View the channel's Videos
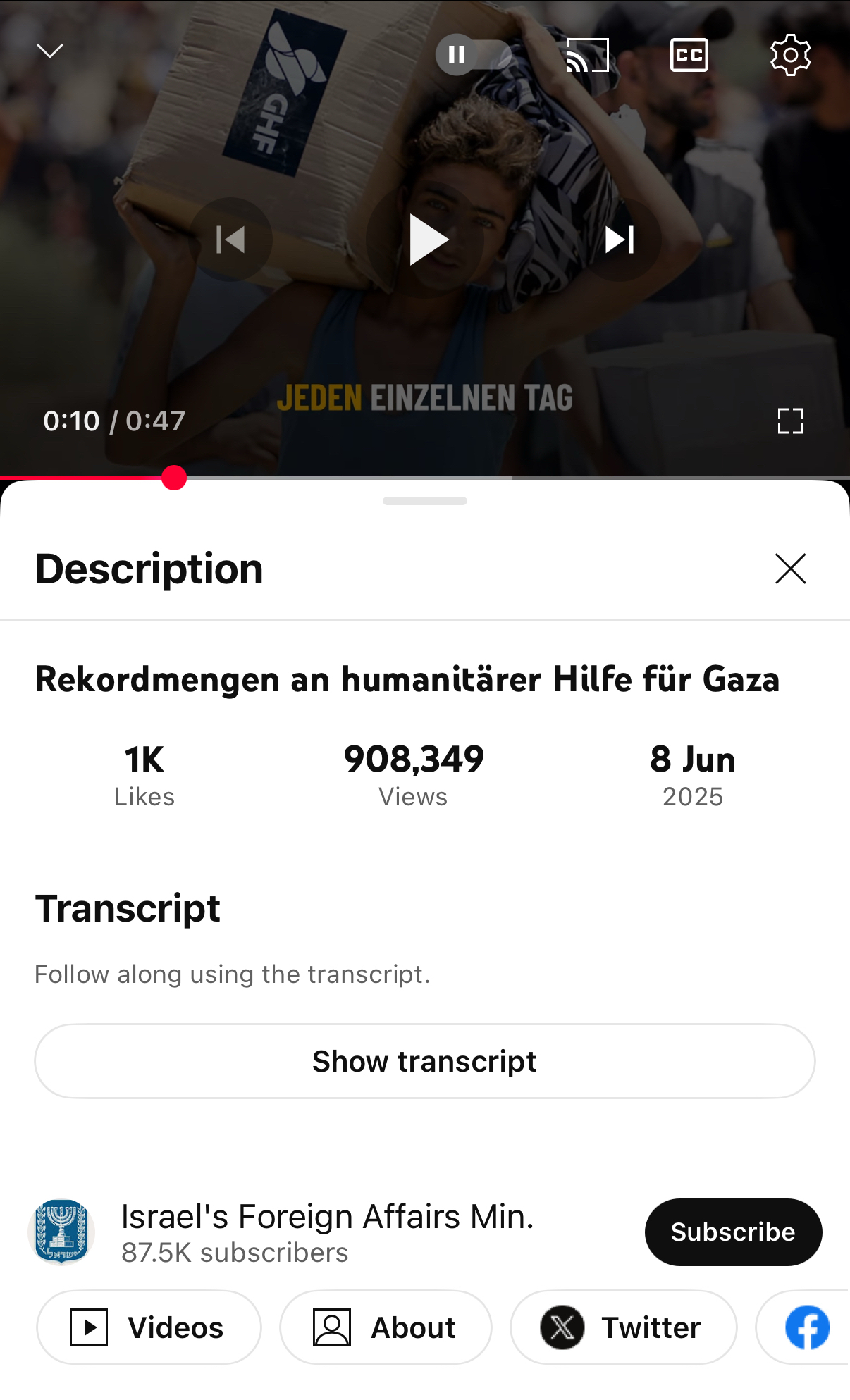The width and height of the screenshot is (850, 1400). (x=149, y=1327)
